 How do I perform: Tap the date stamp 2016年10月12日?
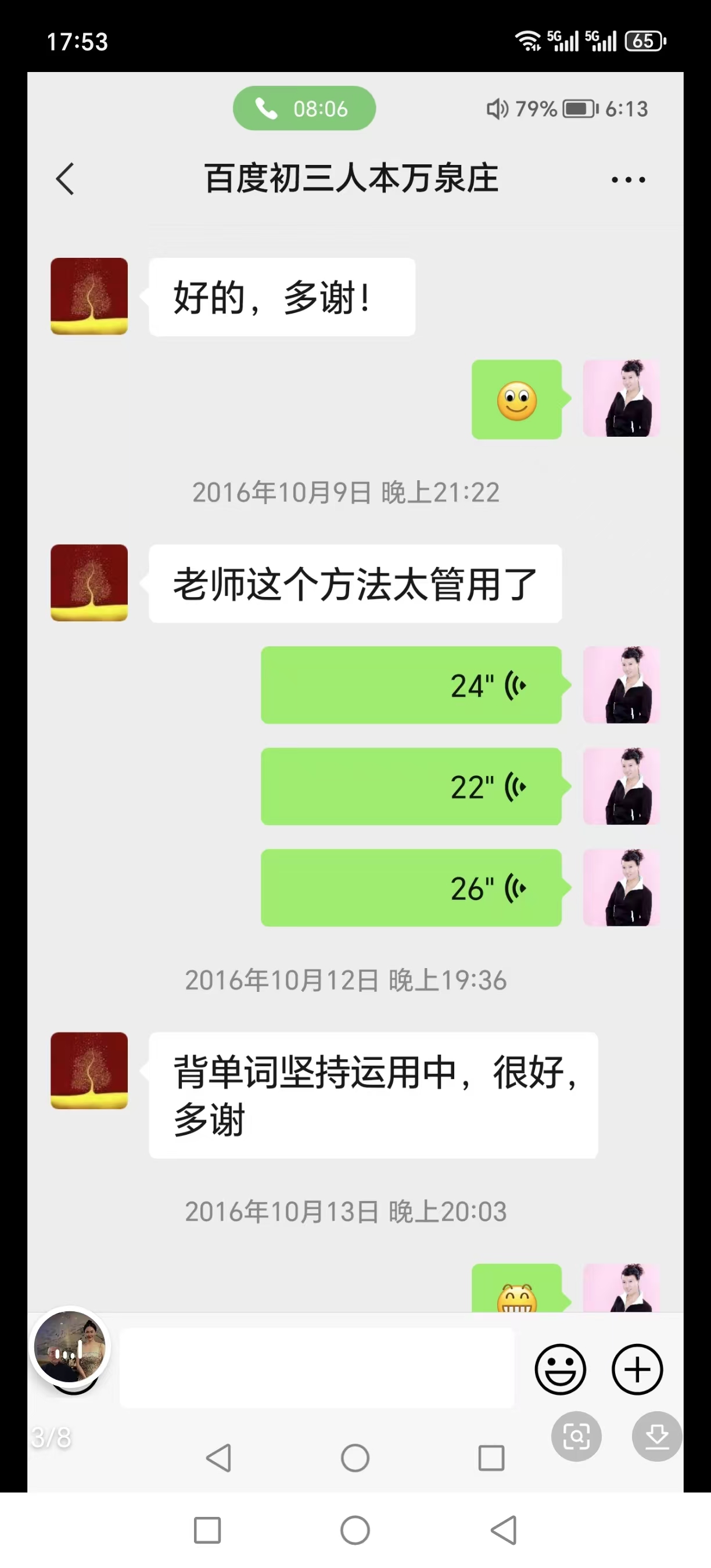345,981
